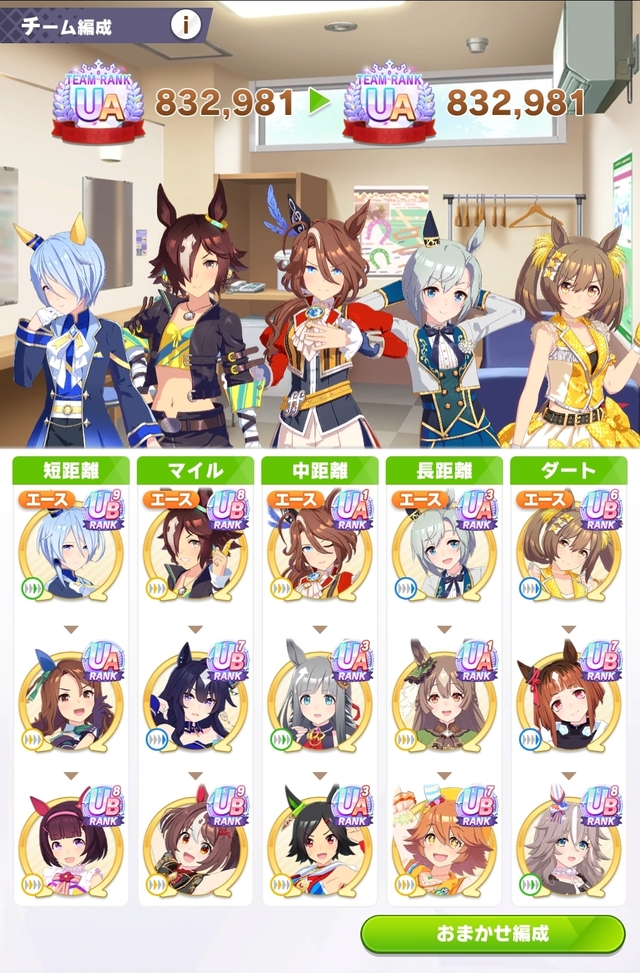Open the team formation info icon
The image size is (640, 973).
184,27
